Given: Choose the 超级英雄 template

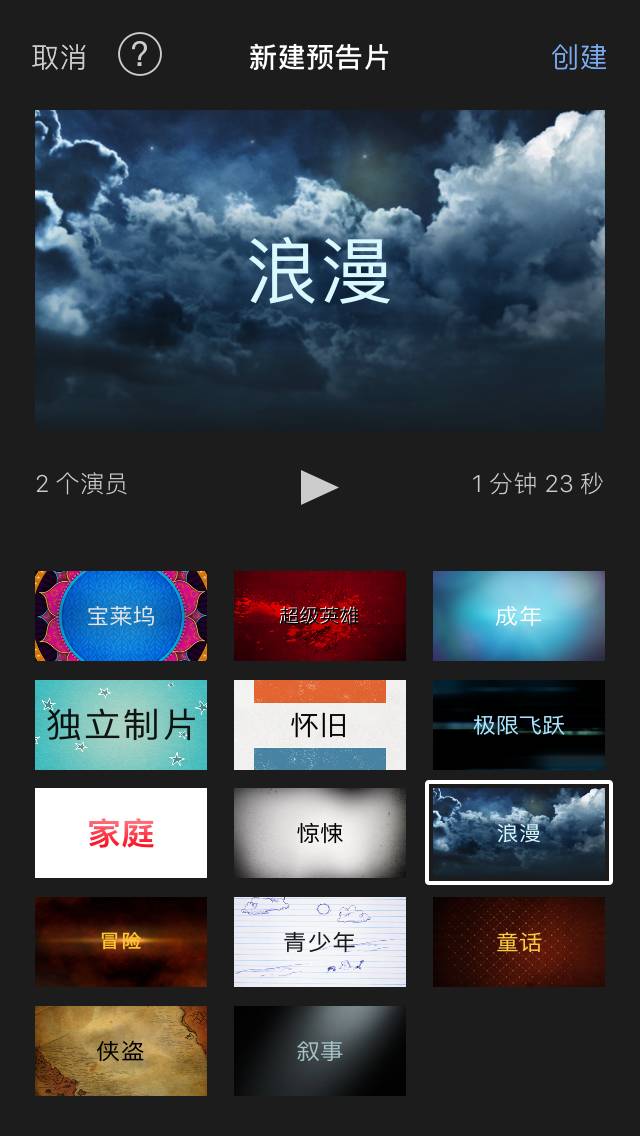Looking at the screenshot, I should point(320,616).
